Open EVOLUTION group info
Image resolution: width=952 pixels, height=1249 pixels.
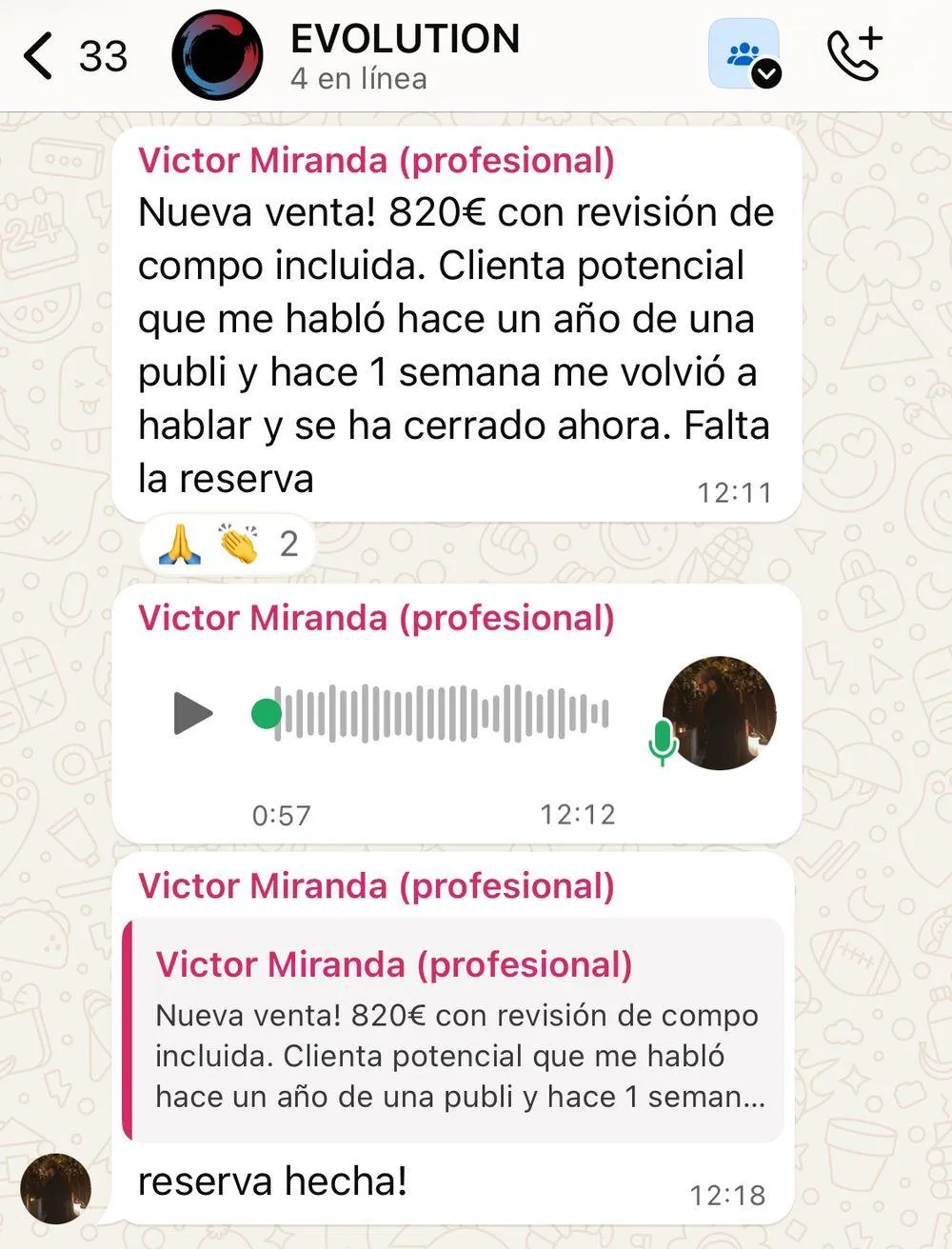(x=405, y=55)
